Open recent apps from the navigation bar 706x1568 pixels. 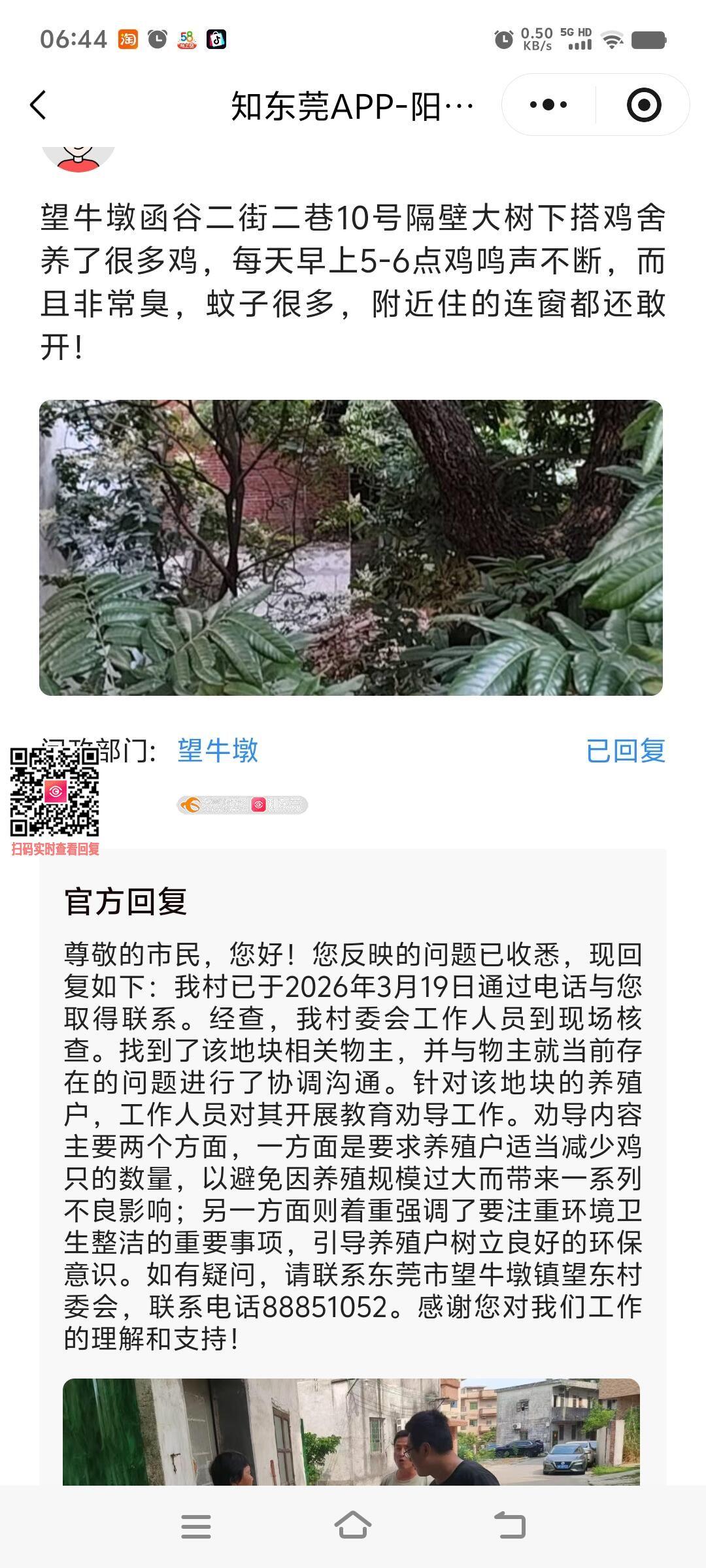196,1526
